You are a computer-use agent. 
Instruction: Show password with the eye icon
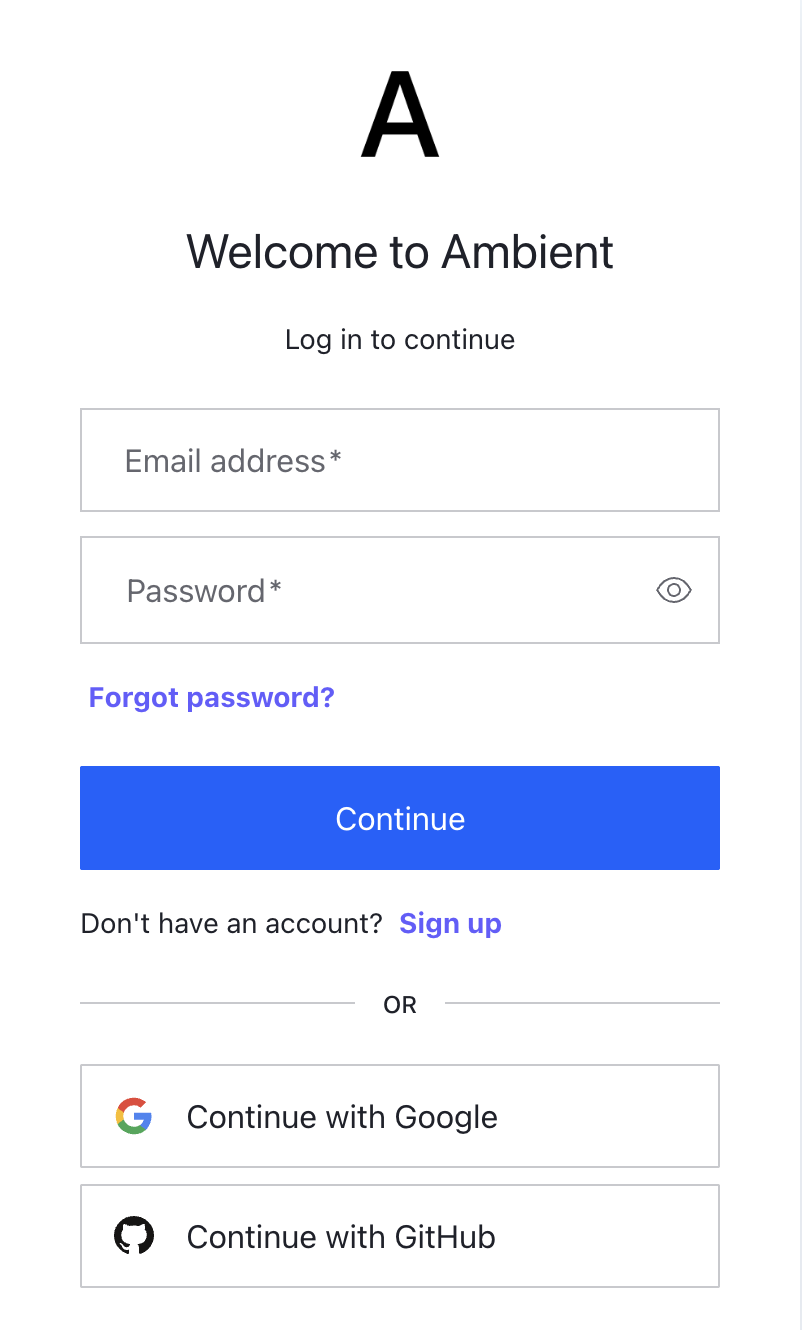674,590
